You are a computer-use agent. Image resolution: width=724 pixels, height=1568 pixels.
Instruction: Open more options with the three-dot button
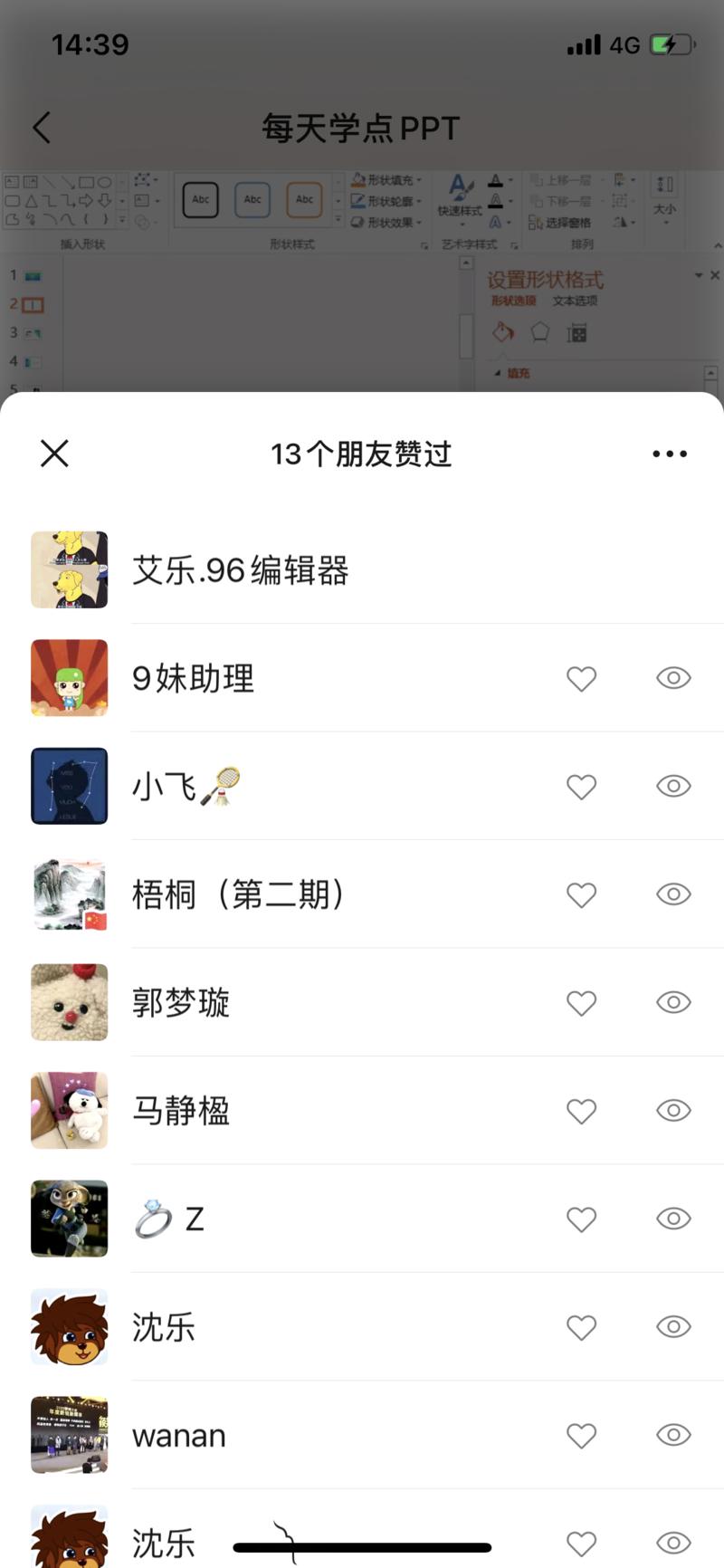pyautogui.click(x=669, y=453)
